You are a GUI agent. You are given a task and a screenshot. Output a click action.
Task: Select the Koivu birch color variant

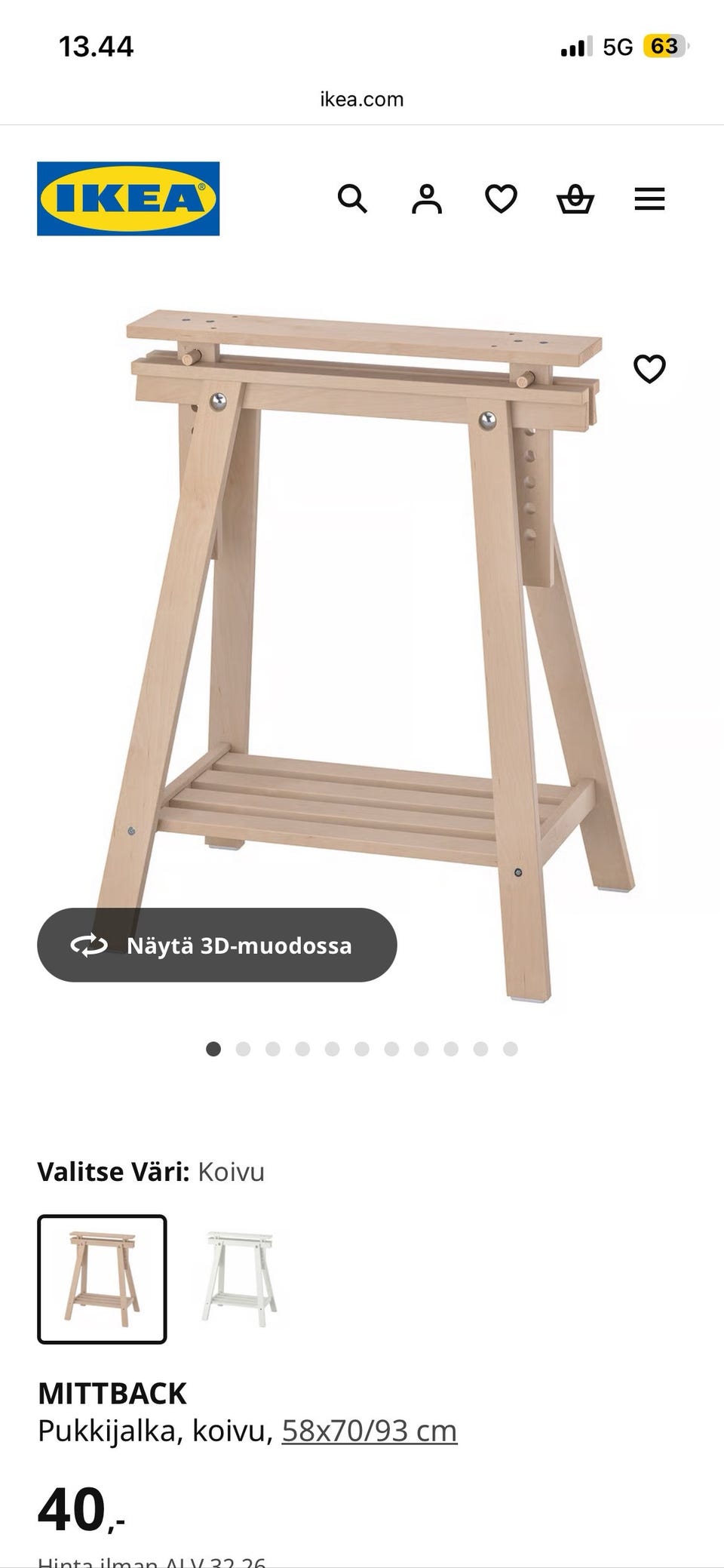[x=102, y=1279]
